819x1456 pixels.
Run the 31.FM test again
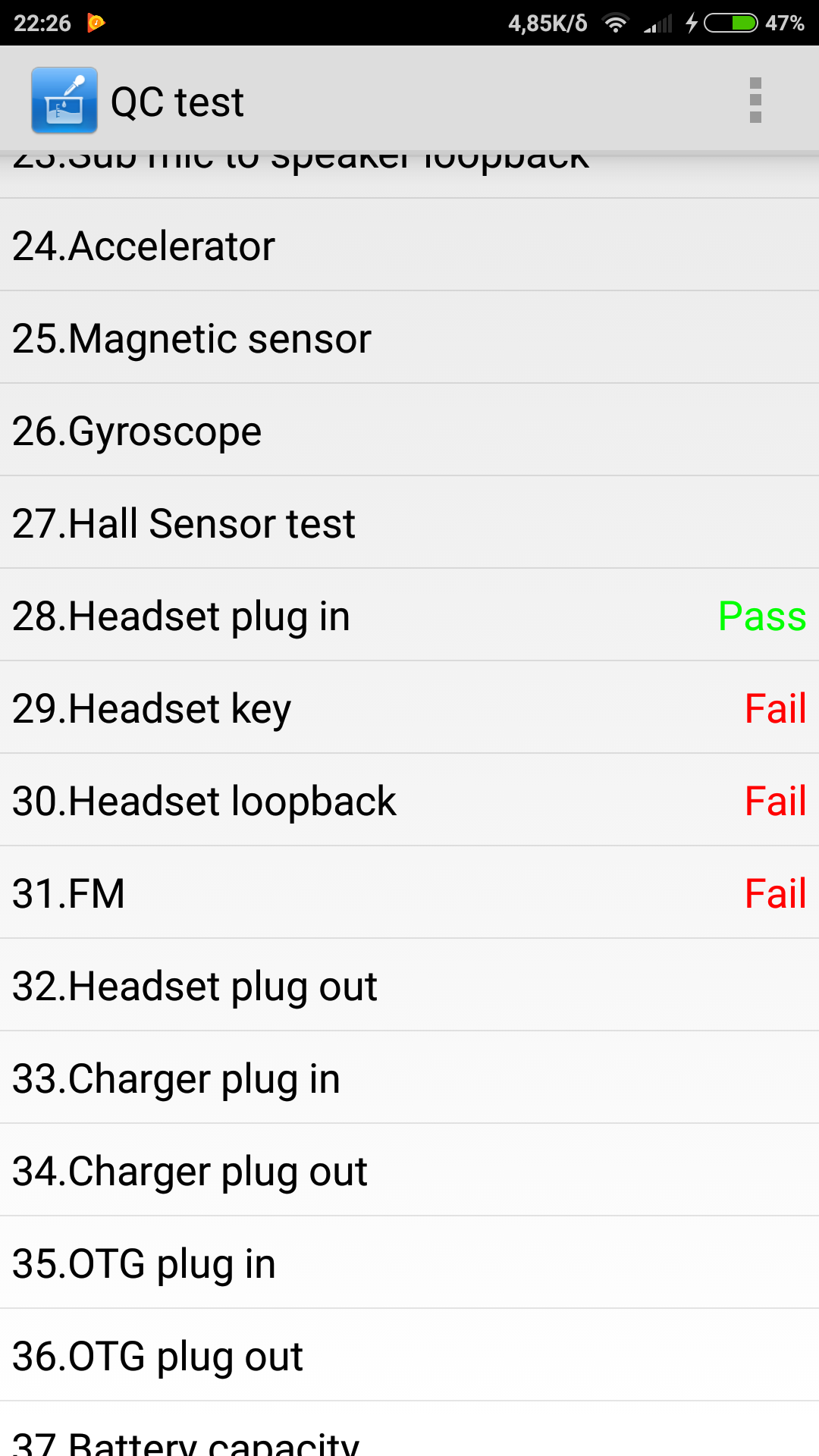[x=409, y=893]
